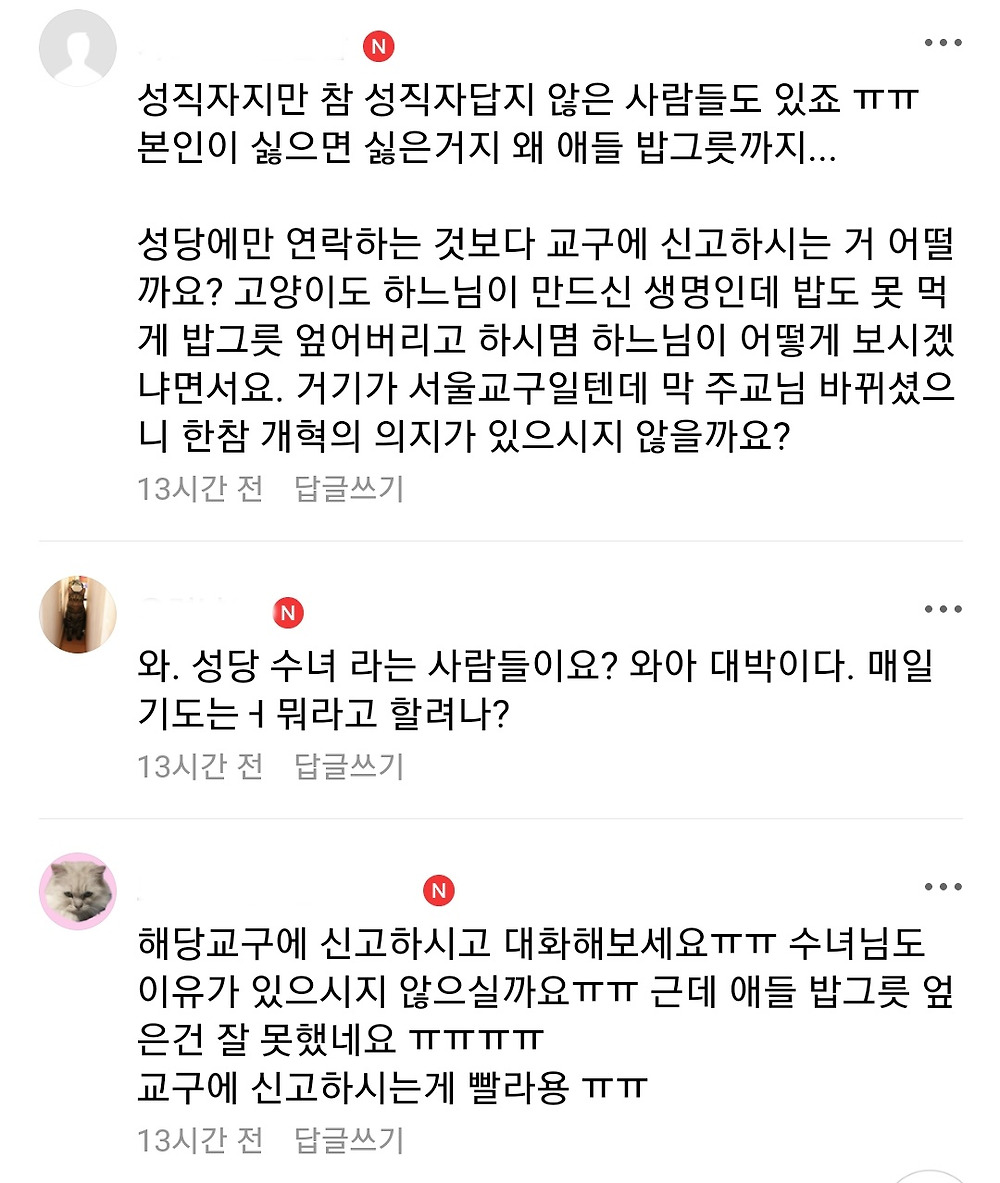Open overflow menu on 성당 수녀 comment
The image size is (1000, 1183).
point(942,610)
